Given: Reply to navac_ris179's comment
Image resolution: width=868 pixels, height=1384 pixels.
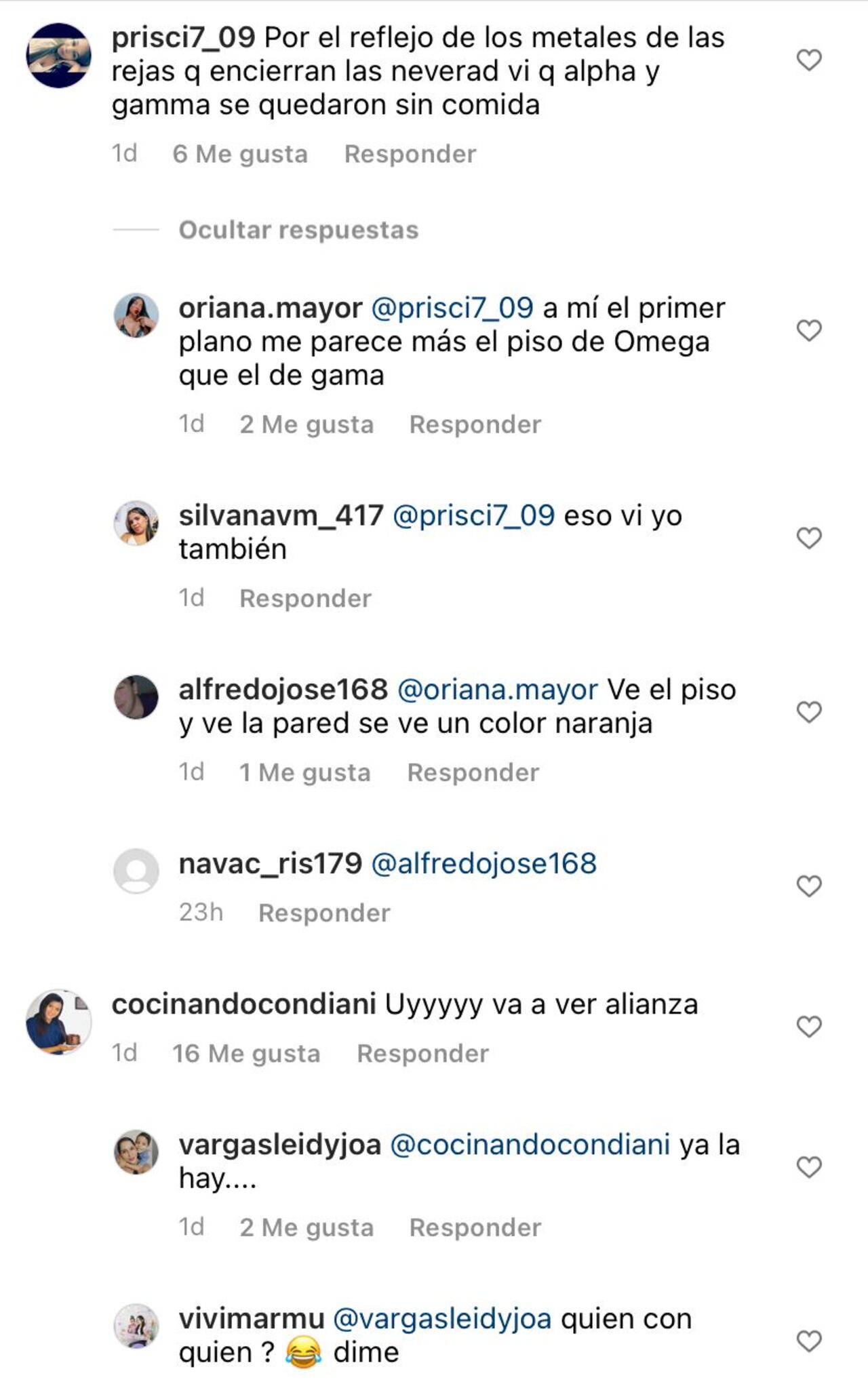Looking at the screenshot, I should click(x=324, y=913).
